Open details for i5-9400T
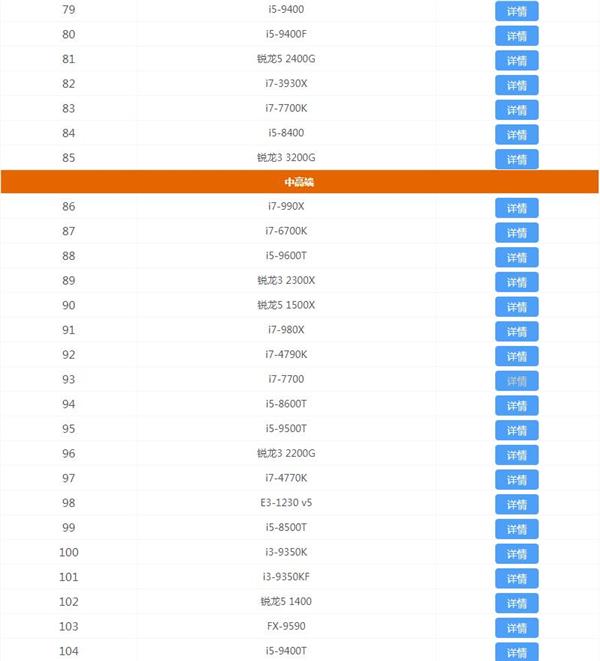 (x=516, y=652)
